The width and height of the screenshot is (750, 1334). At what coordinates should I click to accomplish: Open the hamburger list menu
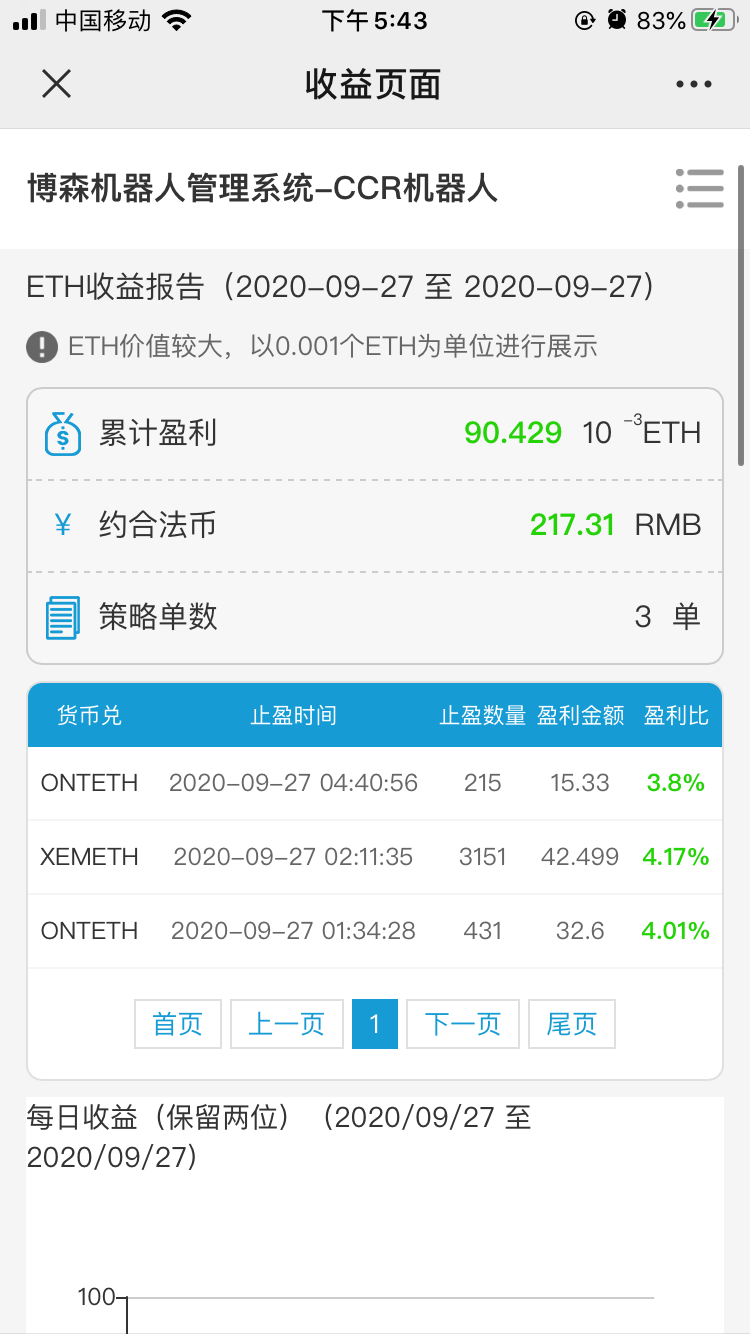pos(699,188)
